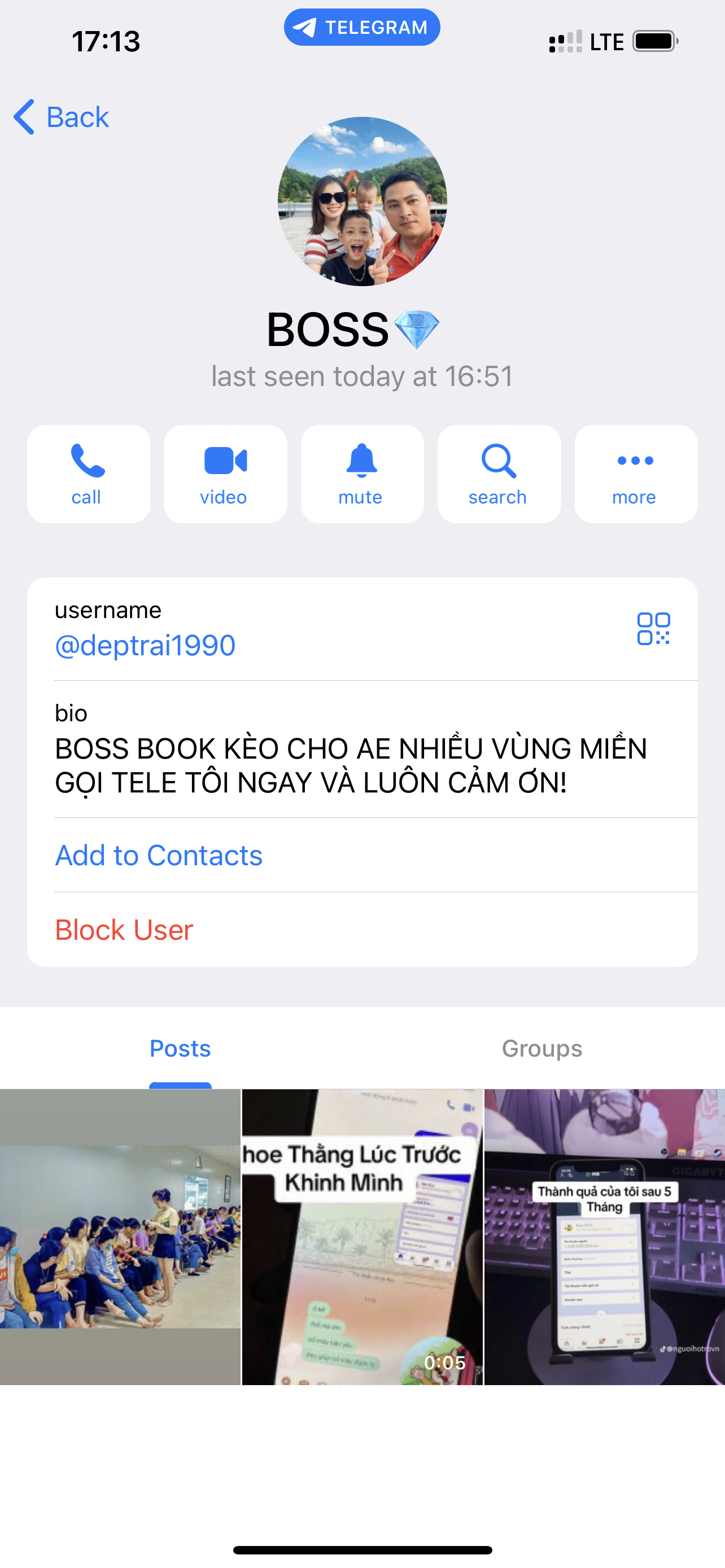The height and width of the screenshot is (1568, 725).
Task: Select the Posts tab
Action: (x=180, y=1049)
